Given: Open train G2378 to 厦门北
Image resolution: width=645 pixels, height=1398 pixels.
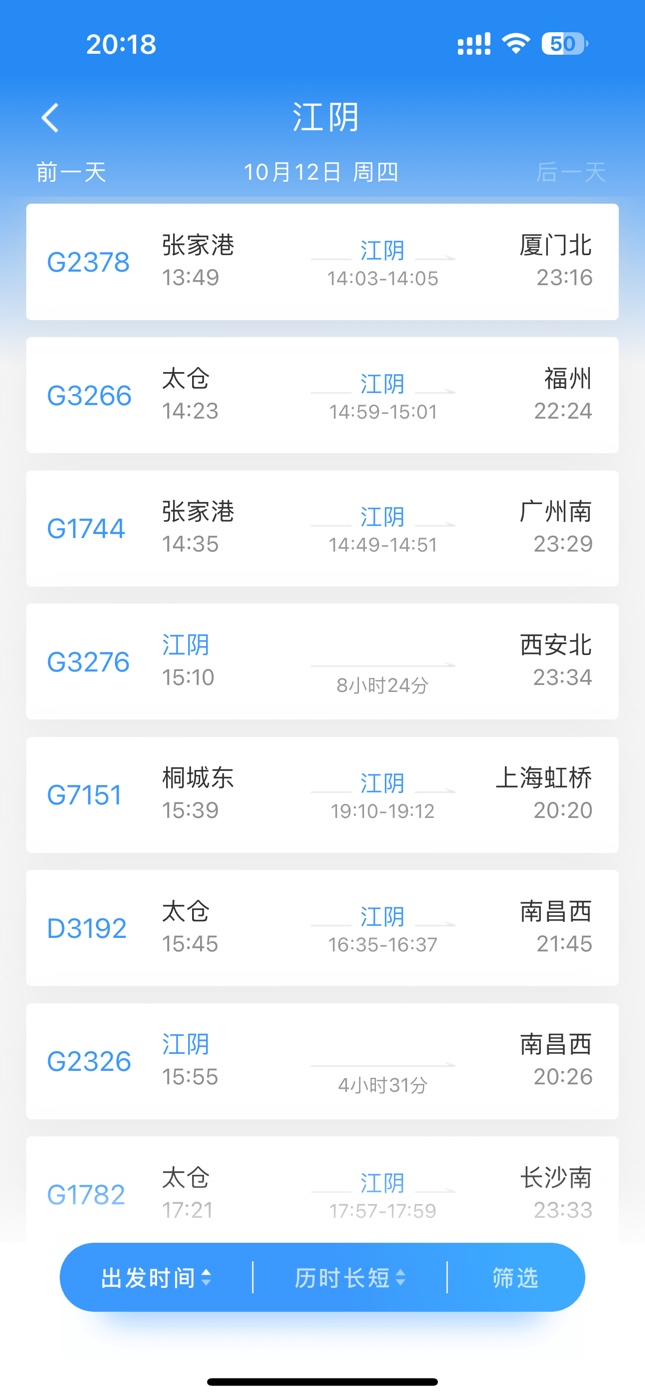Looking at the screenshot, I should pos(322,262).
